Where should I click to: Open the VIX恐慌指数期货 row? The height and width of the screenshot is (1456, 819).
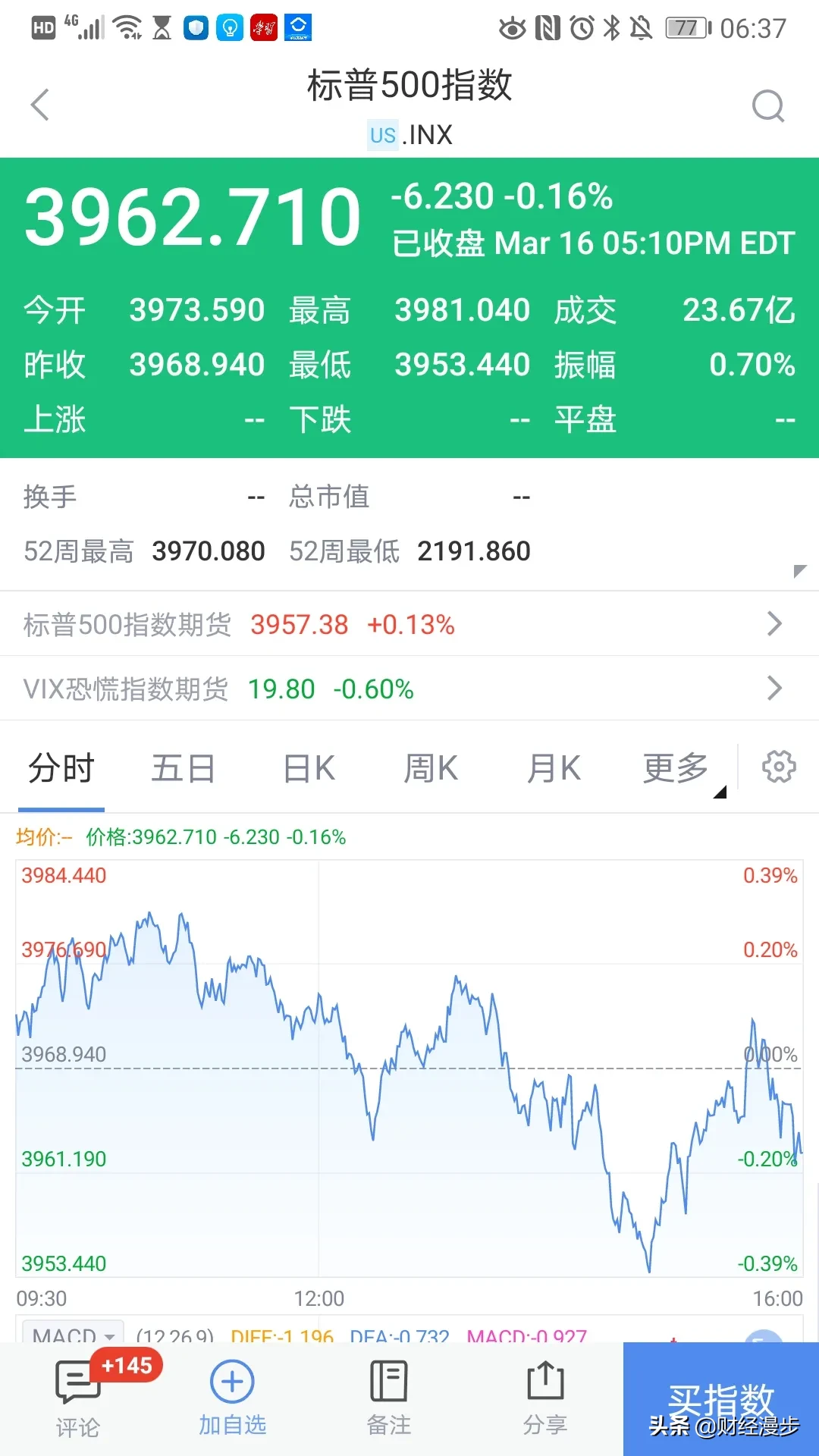(409, 689)
